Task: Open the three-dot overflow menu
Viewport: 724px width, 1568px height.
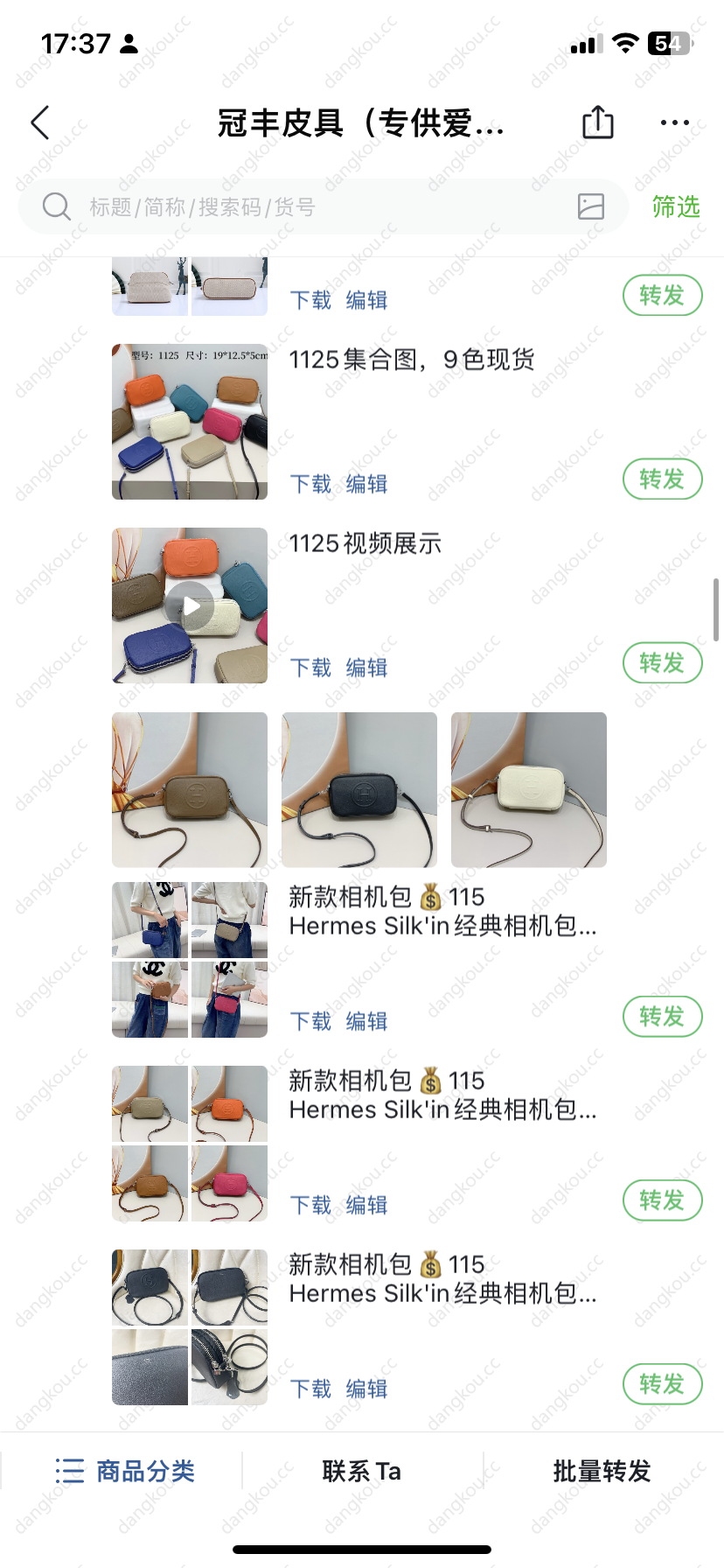Action: tap(675, 122)
